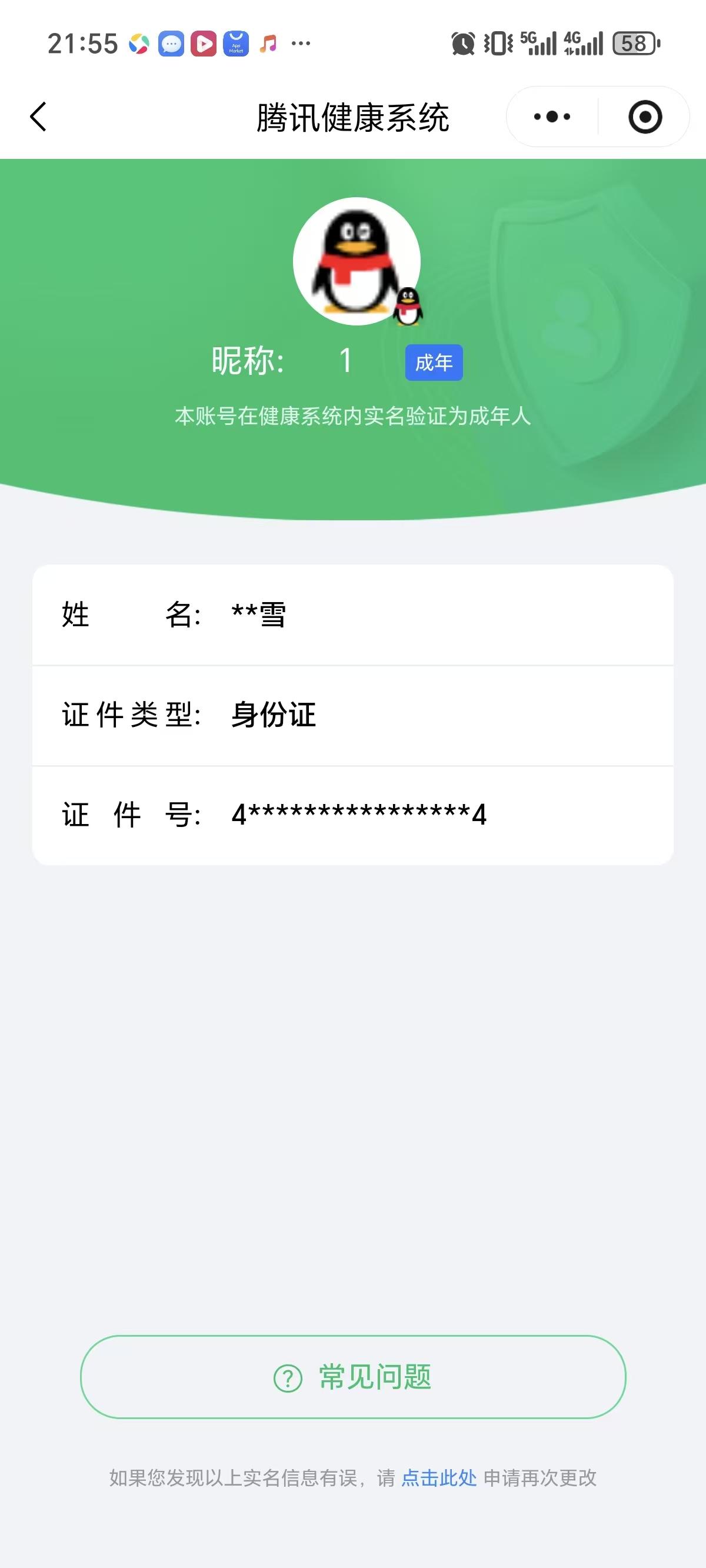Tap the red video app icon in status bar
706x1568 pixels.
coord(205,42)
